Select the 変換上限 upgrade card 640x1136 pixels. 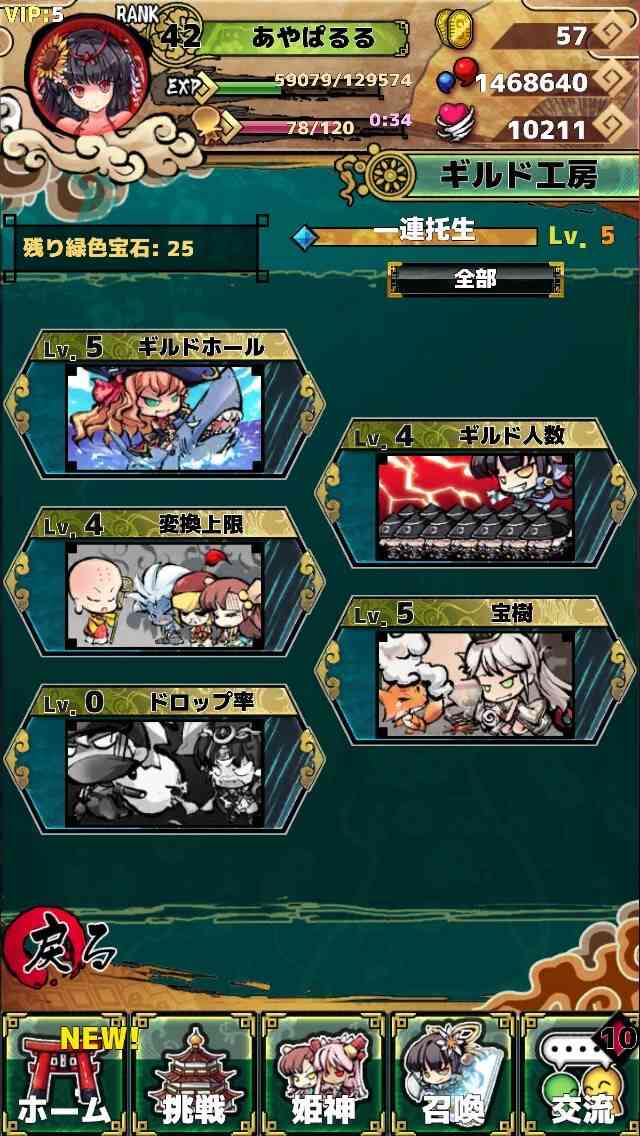pyautogui.click(x=165, y=582)
